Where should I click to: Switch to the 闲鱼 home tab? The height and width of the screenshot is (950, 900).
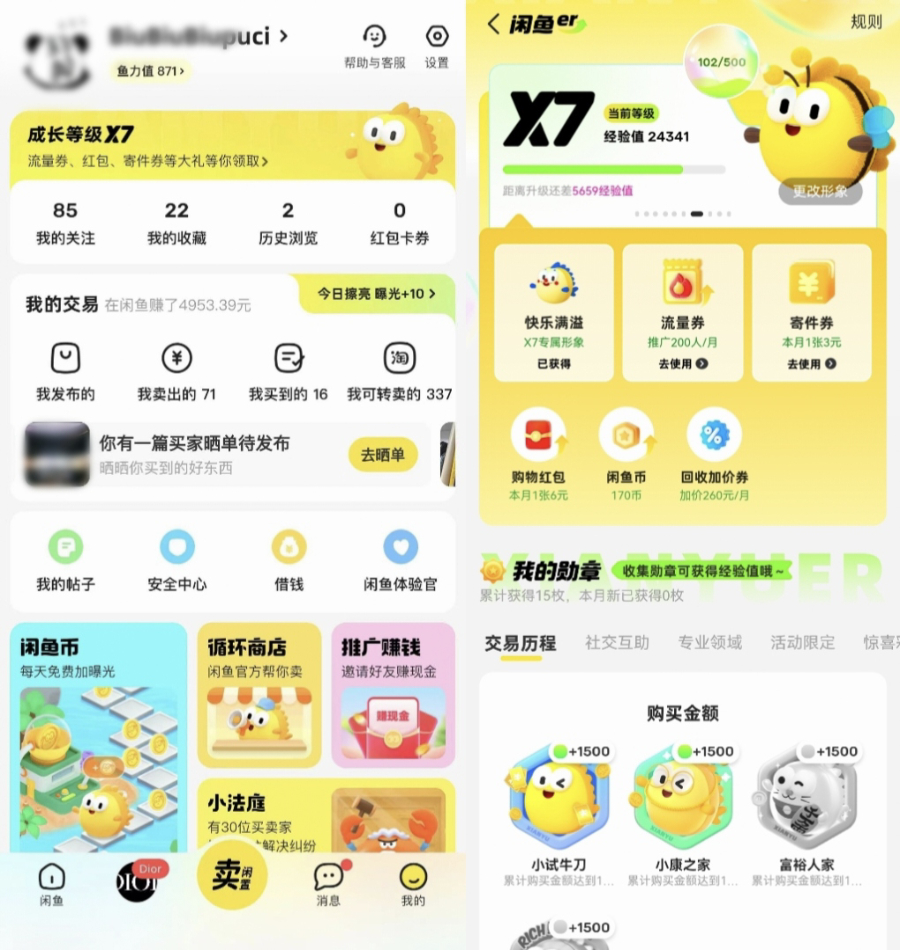[52, 883]
